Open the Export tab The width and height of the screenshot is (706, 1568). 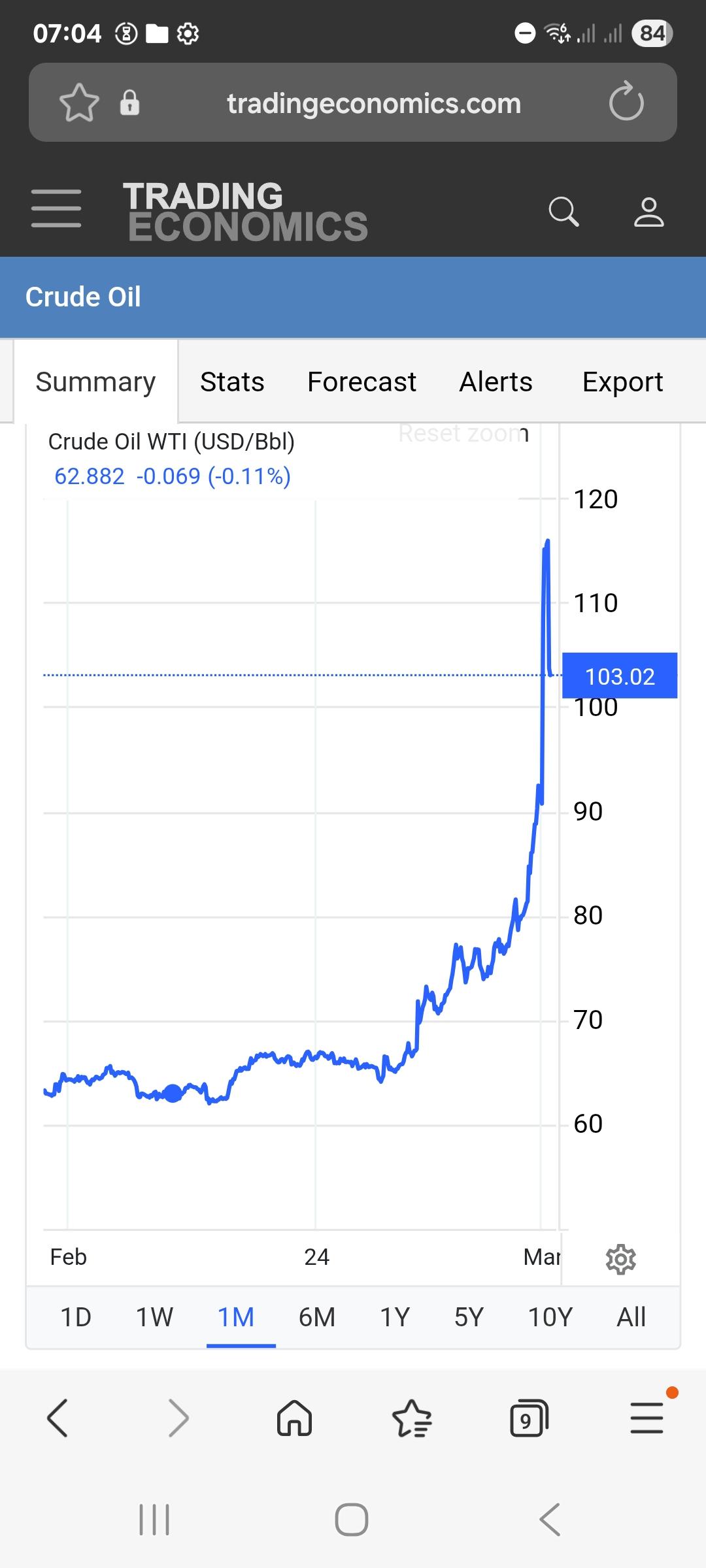622,382
